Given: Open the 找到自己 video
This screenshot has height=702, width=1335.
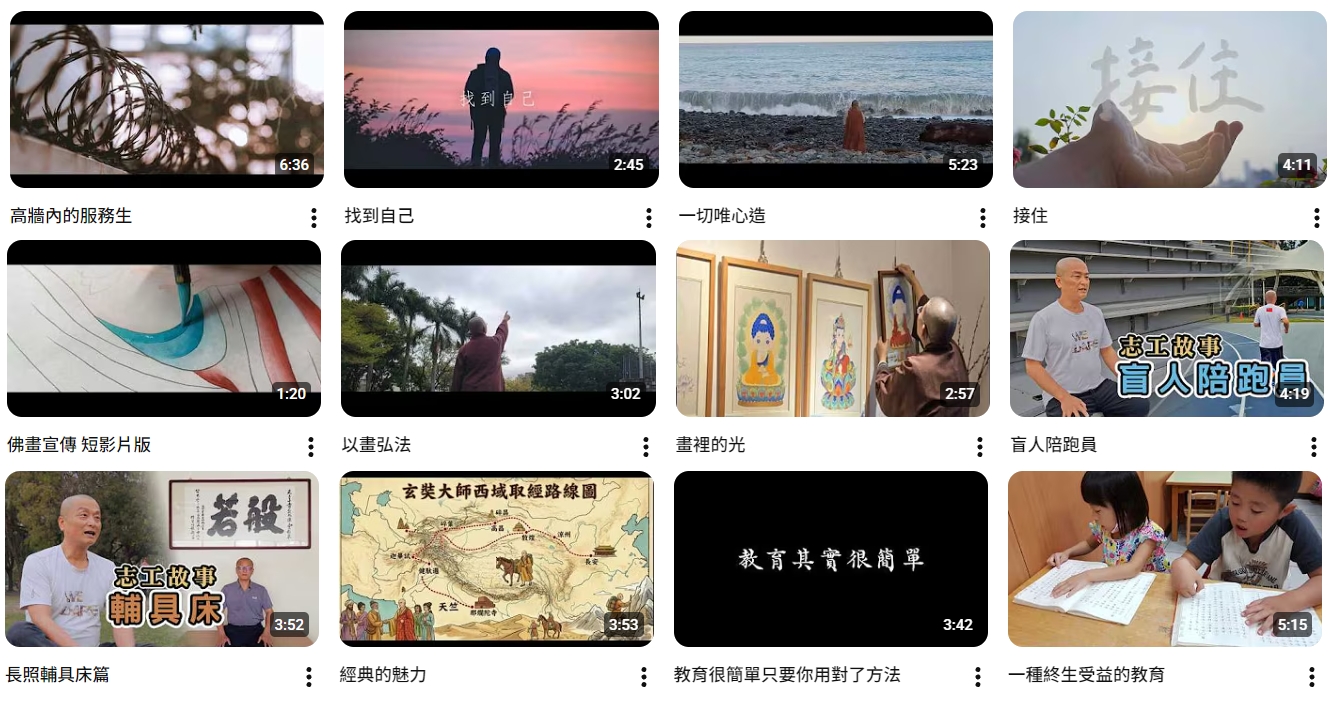Looking at the screenshot, I should (x=501, y=100).
